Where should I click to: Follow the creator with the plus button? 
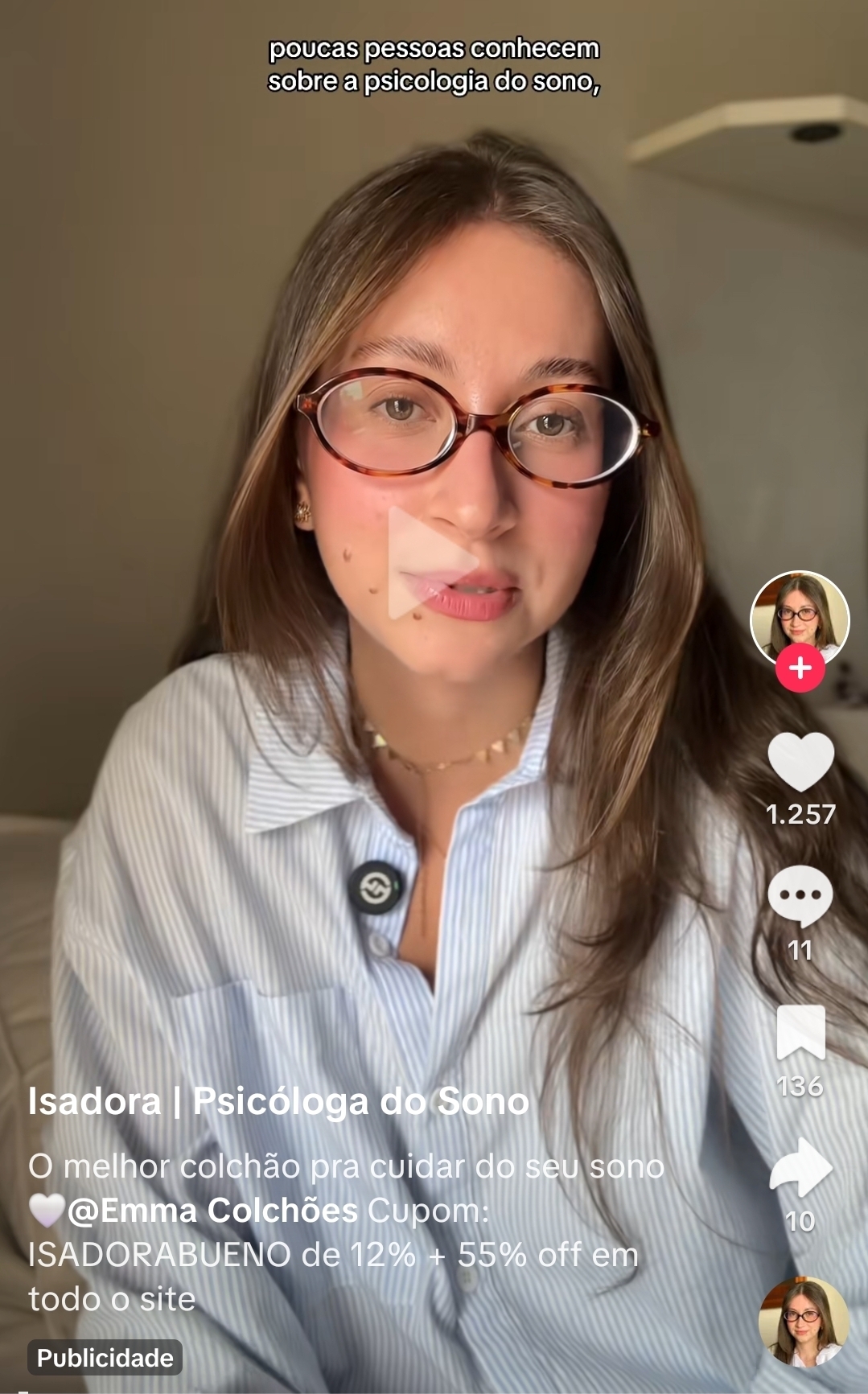[800, 668]
